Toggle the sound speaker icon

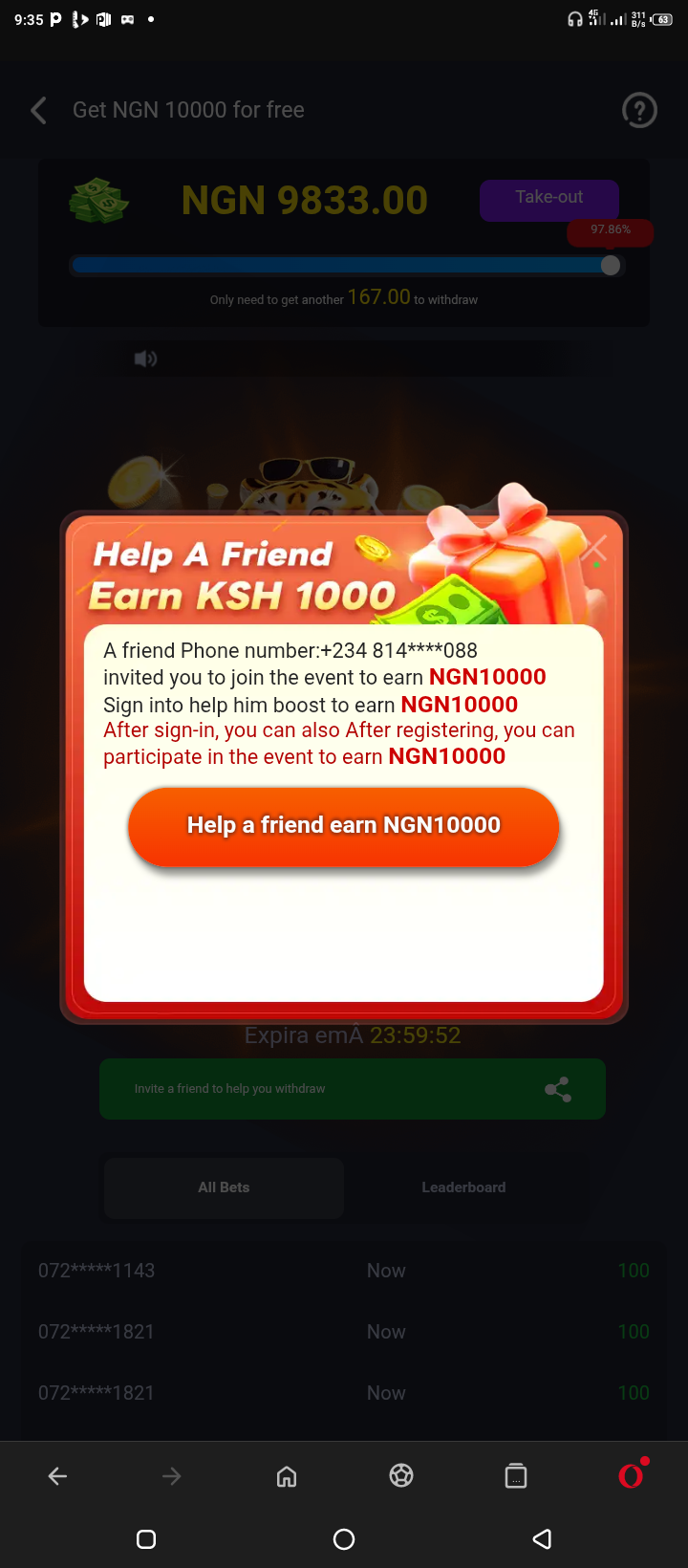pyautogui.click(x=145, y=359)
